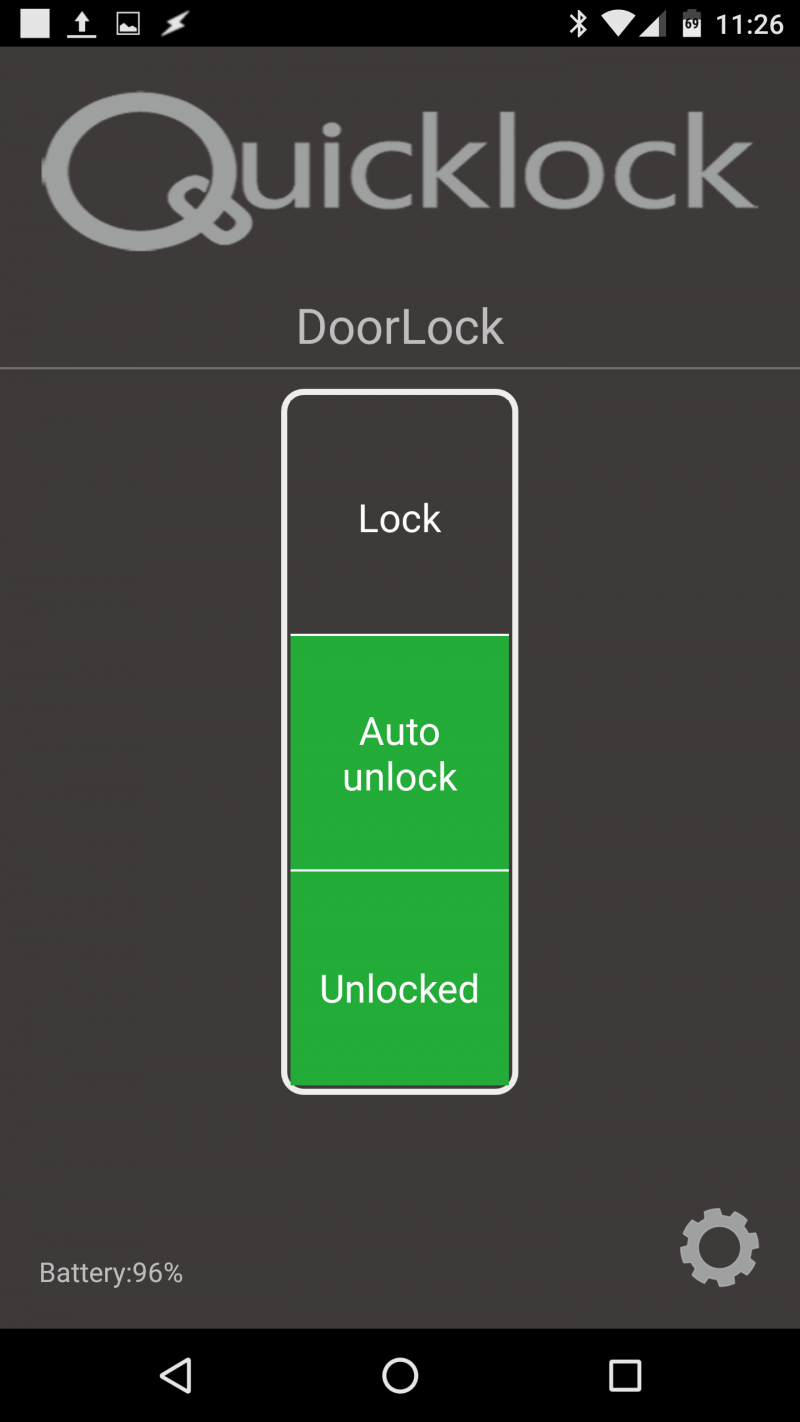Tap the upload icon in the status bar
Screen dimensions: 800x1422
tap(82, 23)
